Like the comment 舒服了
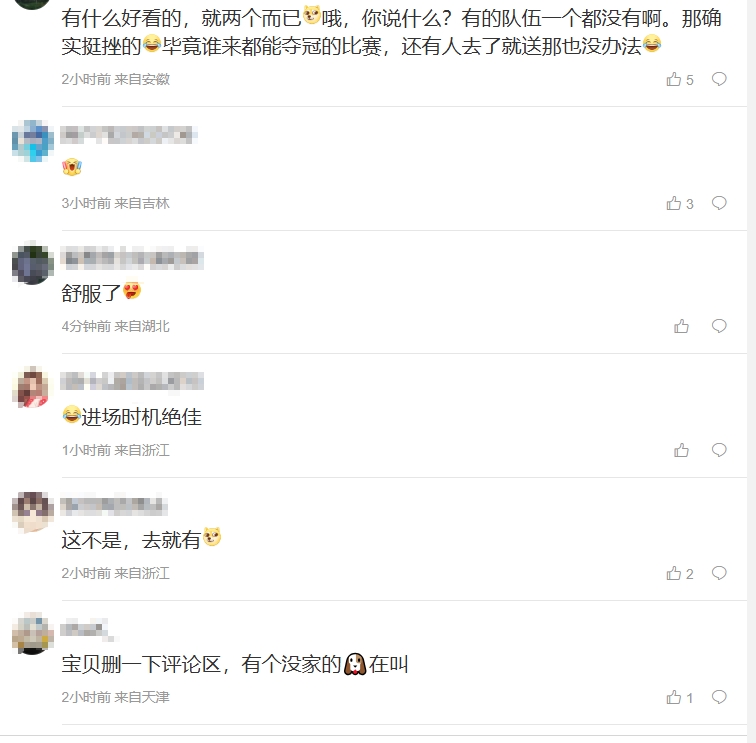Viewport: 756px width, 743px height. pyautogui.click(x=682, y=326)
